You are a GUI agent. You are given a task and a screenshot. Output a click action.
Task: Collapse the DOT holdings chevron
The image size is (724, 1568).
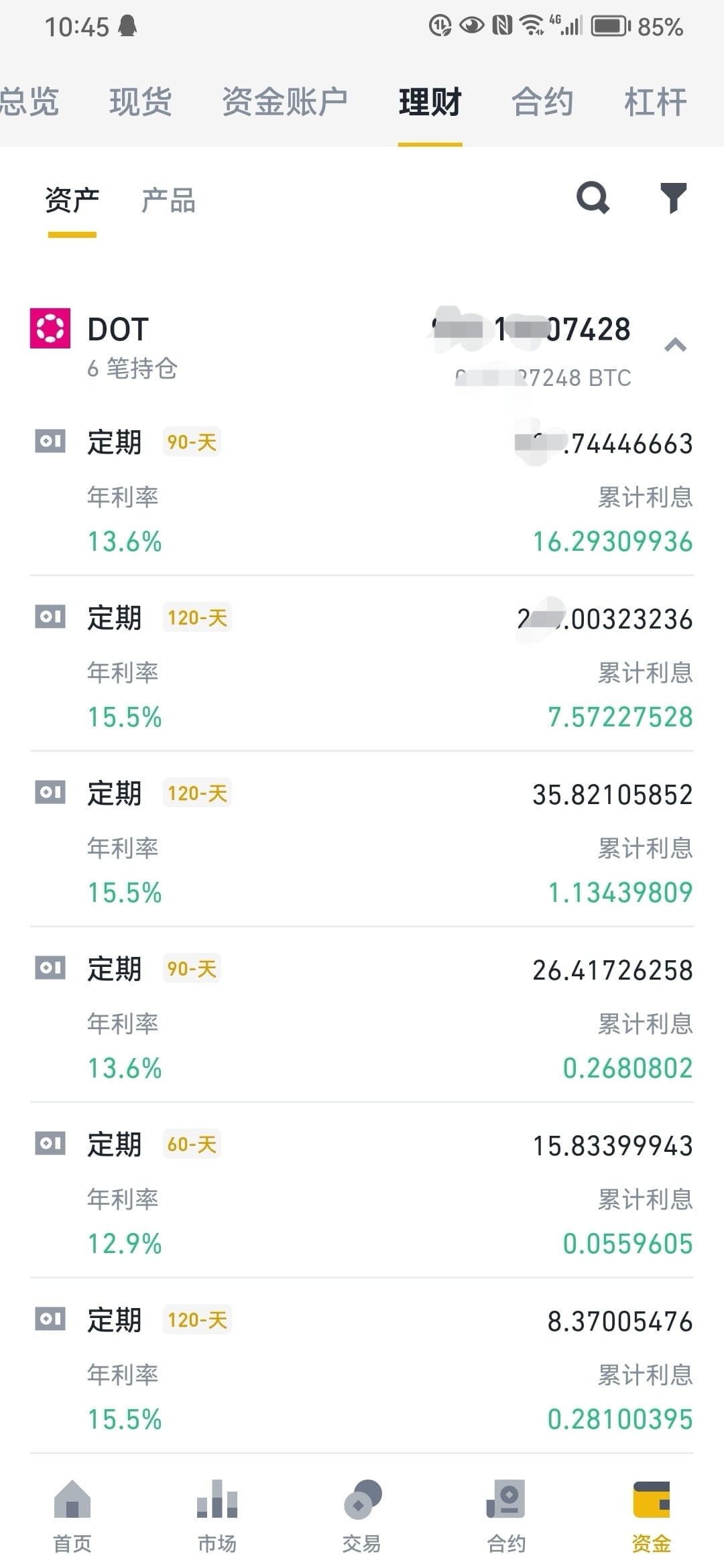coord(675,345)
